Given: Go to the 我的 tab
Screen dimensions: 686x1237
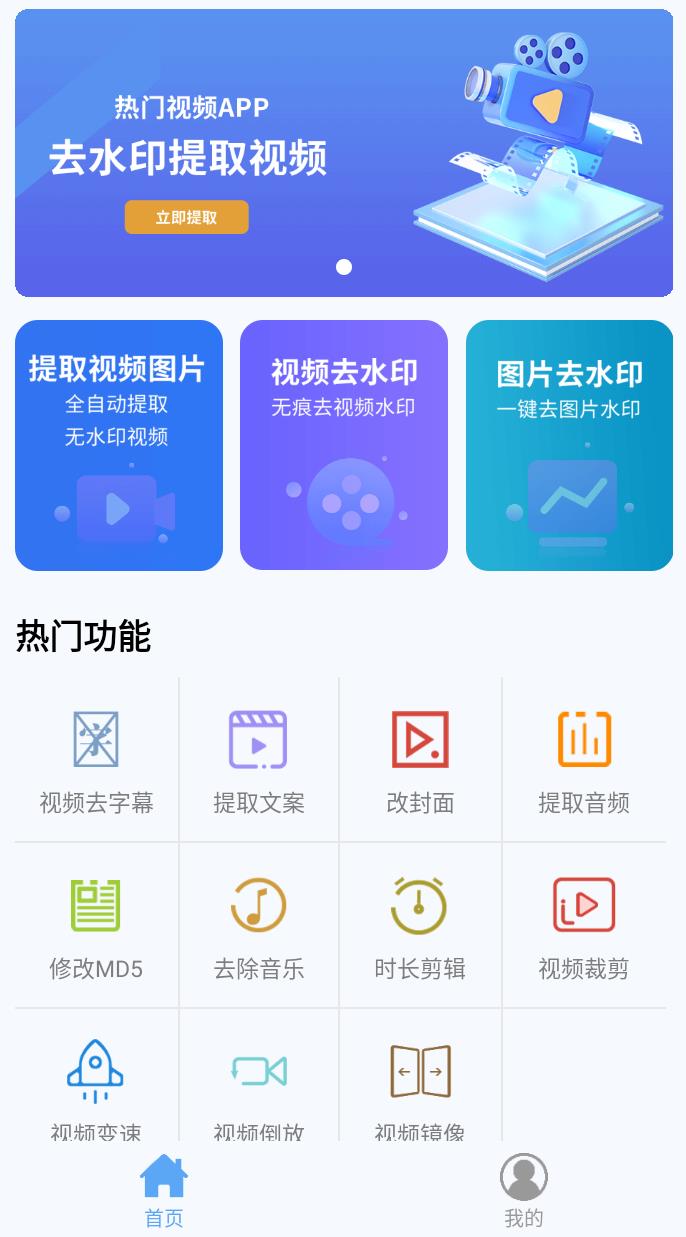Looking at the screenshot, I should click(524, 1190).
